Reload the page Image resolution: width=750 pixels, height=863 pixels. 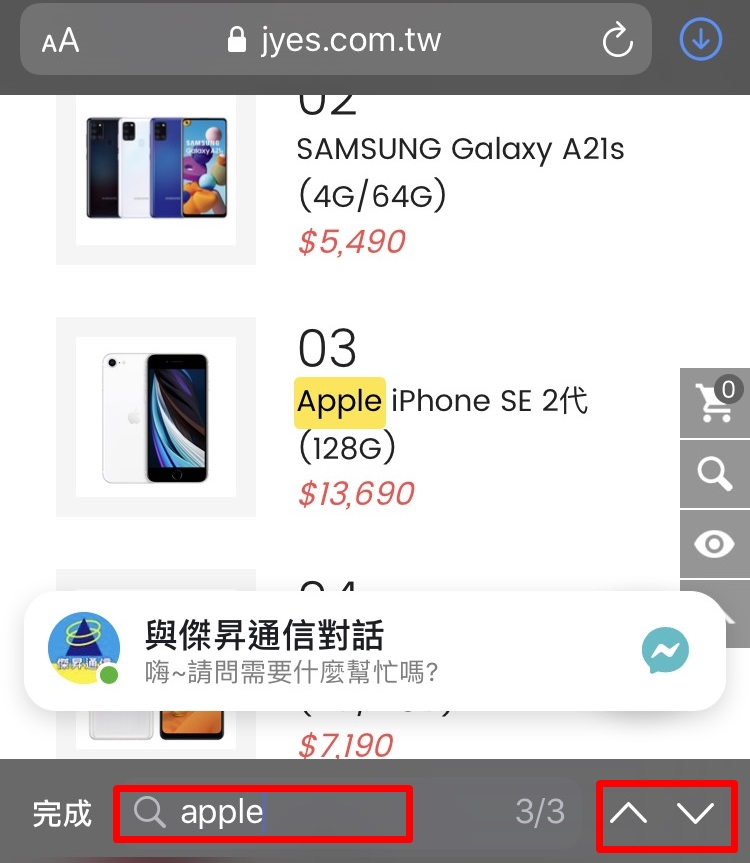(x=618, y=41)
